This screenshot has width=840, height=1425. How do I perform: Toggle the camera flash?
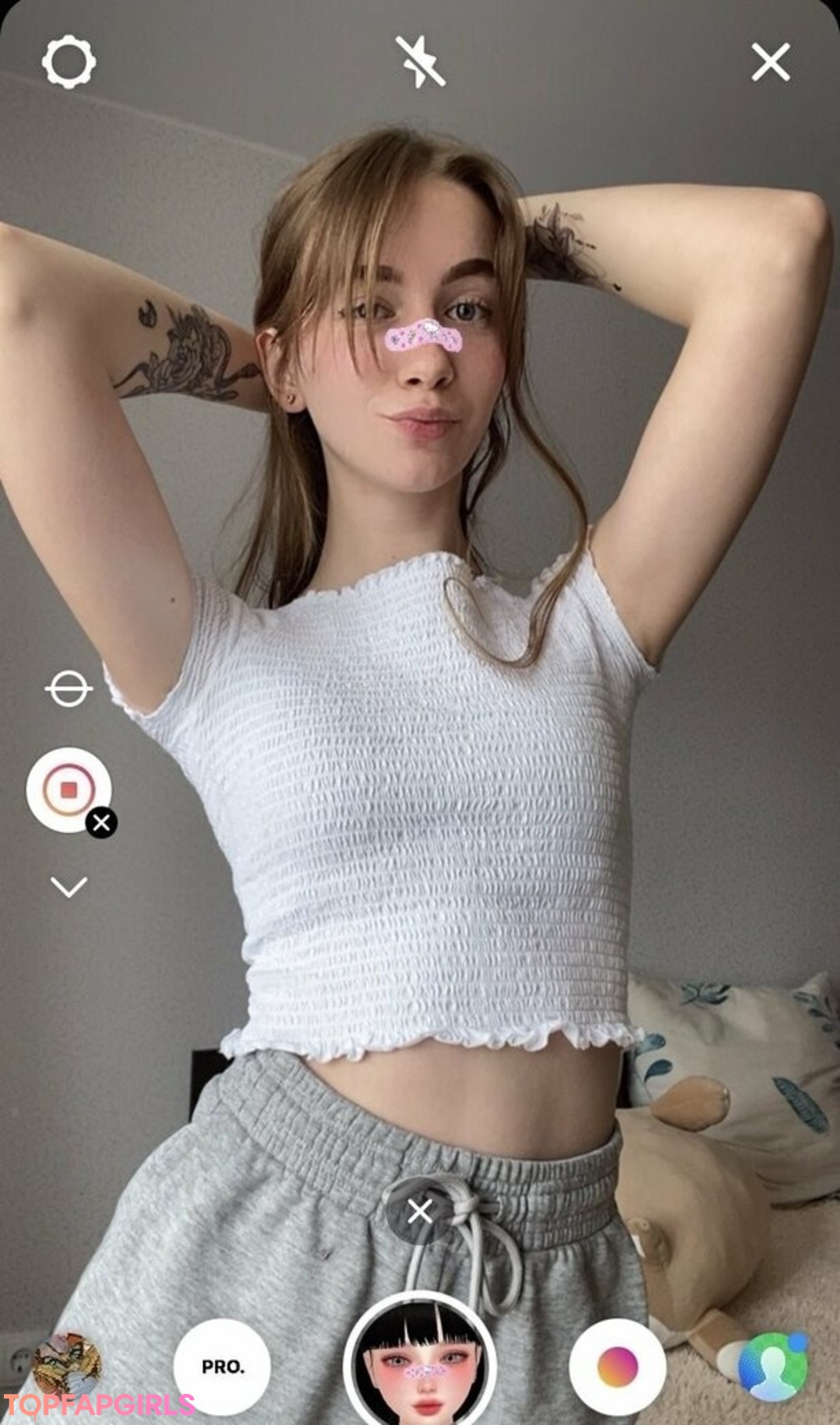pos(420,61)
